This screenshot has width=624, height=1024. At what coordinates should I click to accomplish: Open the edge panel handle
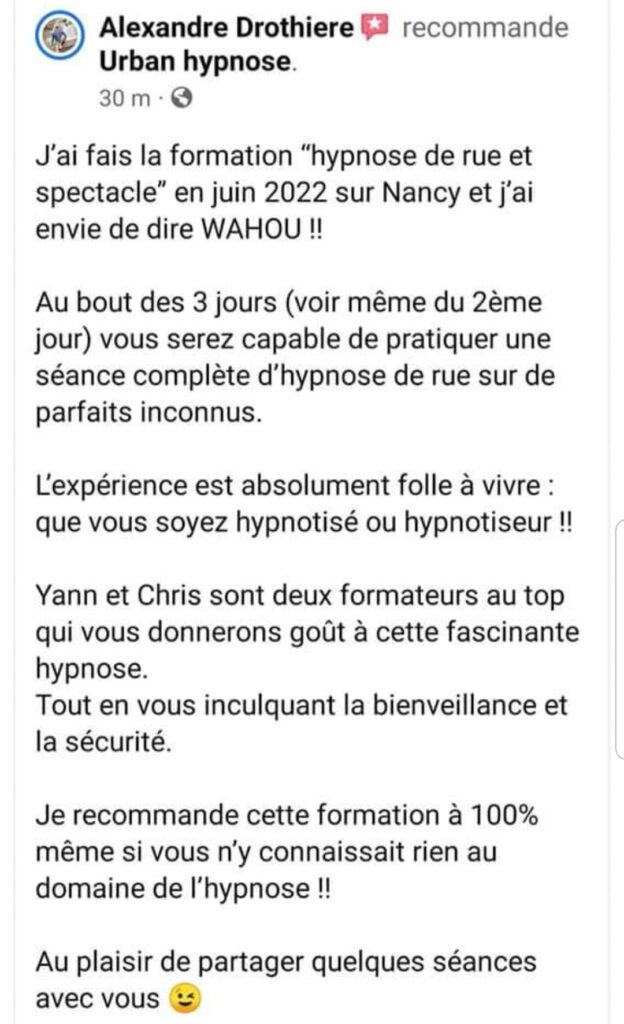tap(619, 639)
